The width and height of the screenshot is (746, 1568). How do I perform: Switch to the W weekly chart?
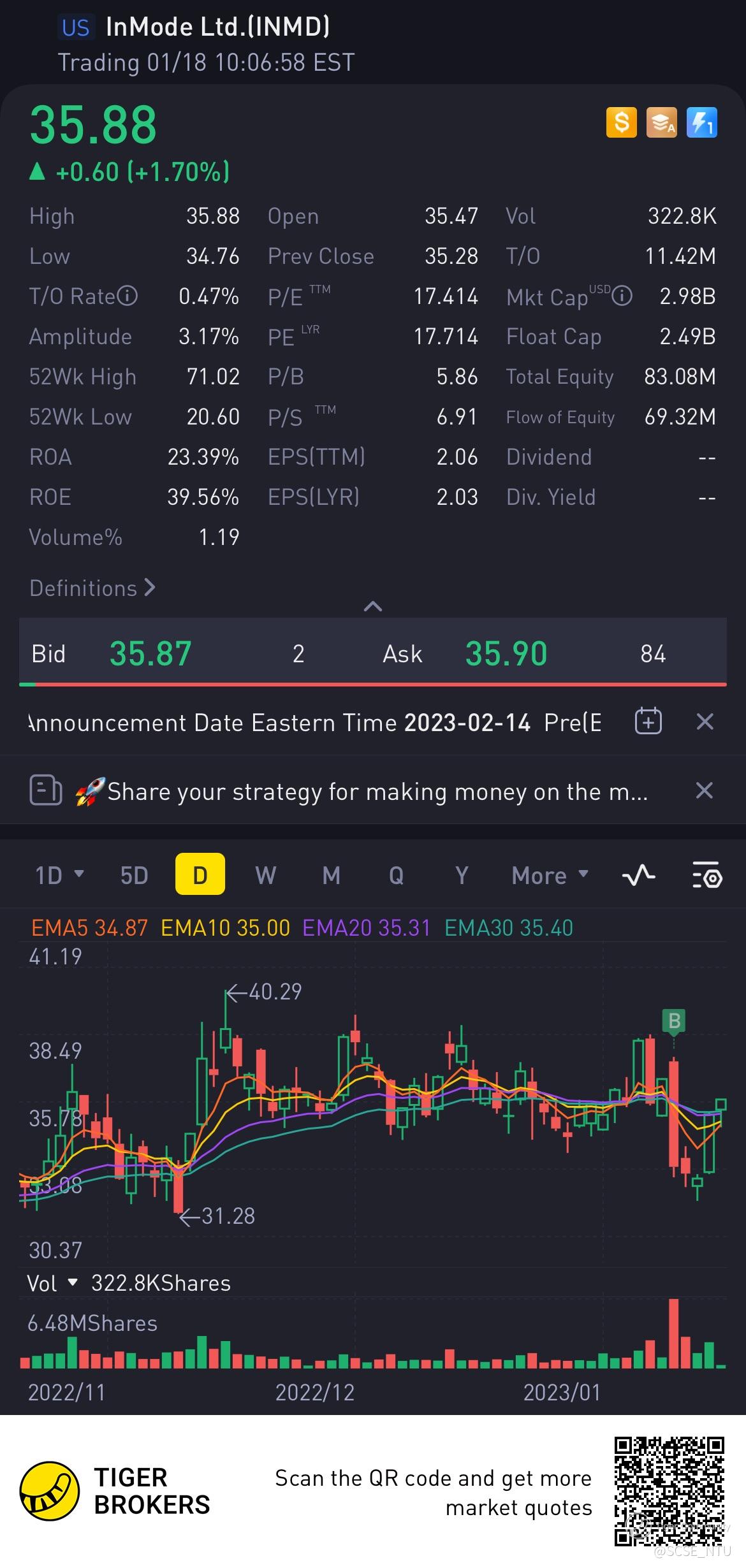click(265, 875)
